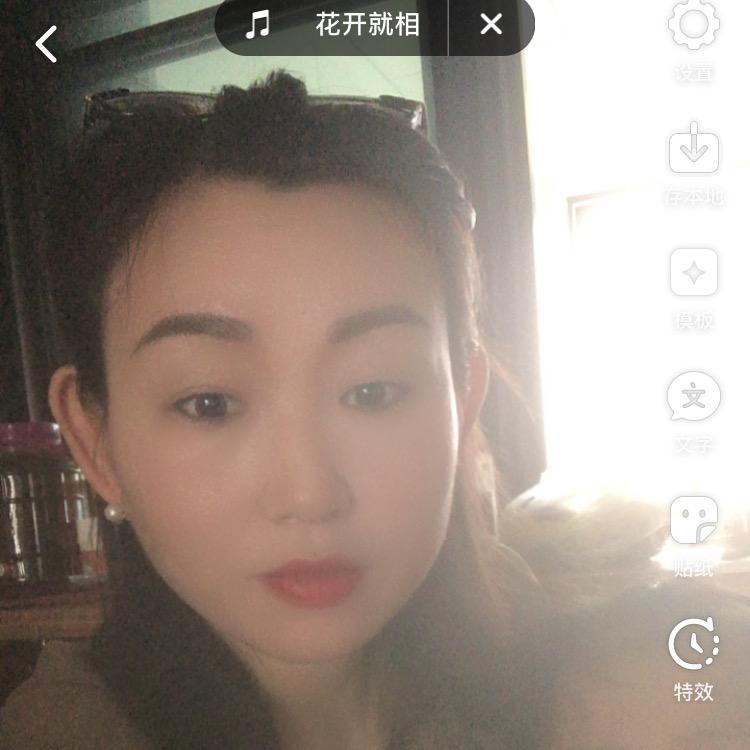
Task: Remove the selected music track
Action: pos(491,25)
